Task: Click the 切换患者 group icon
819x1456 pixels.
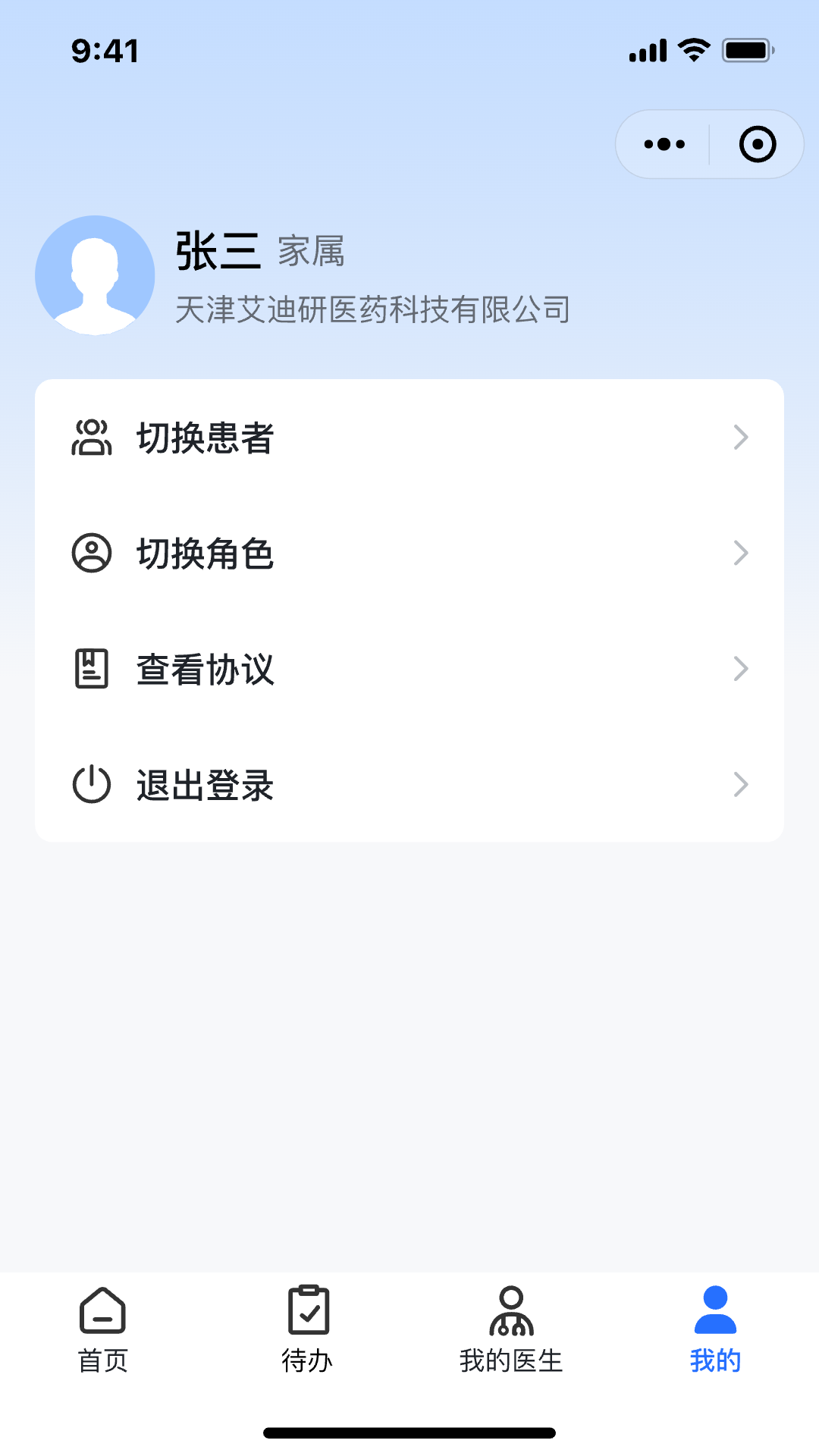Action: click(91, 438)
